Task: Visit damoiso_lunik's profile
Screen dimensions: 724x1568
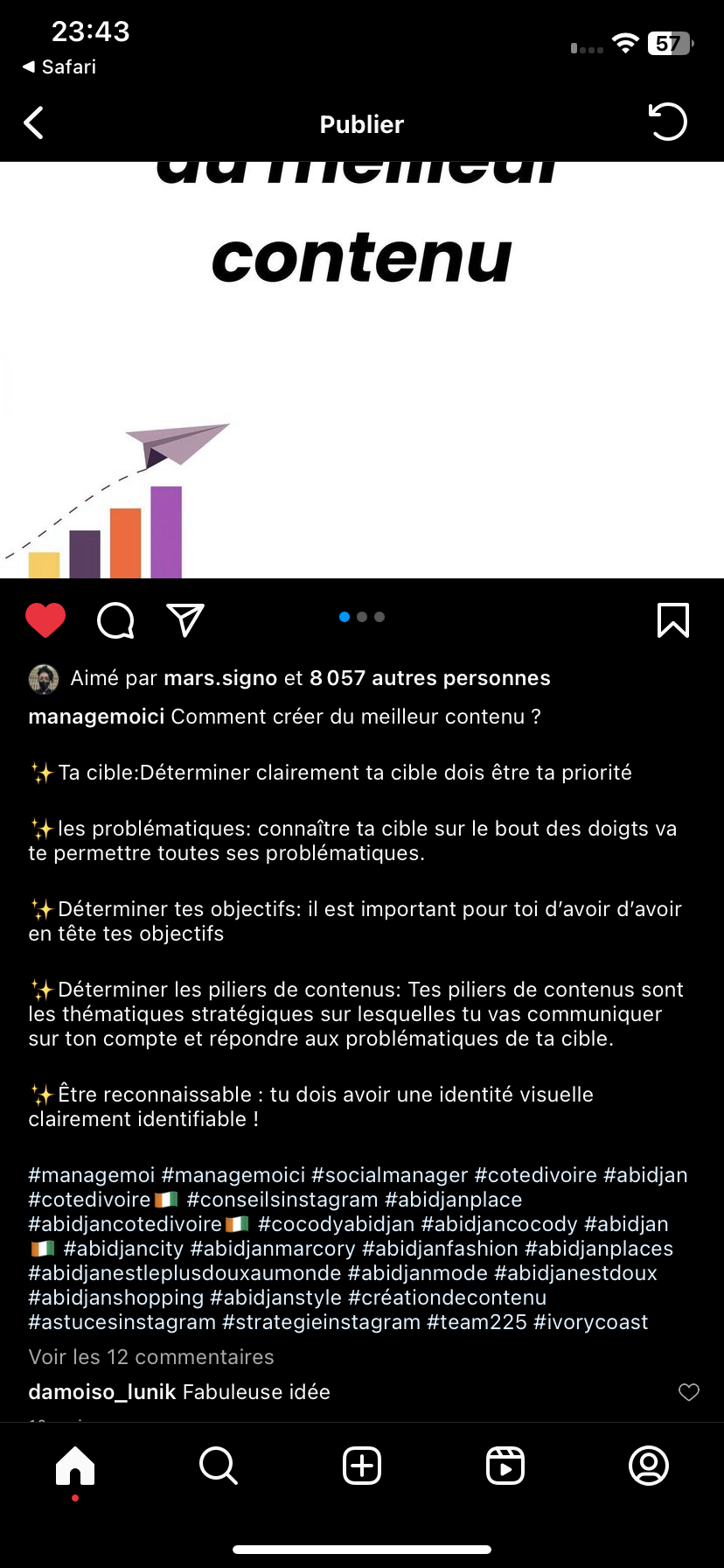Action: [x=102, y=1392]
